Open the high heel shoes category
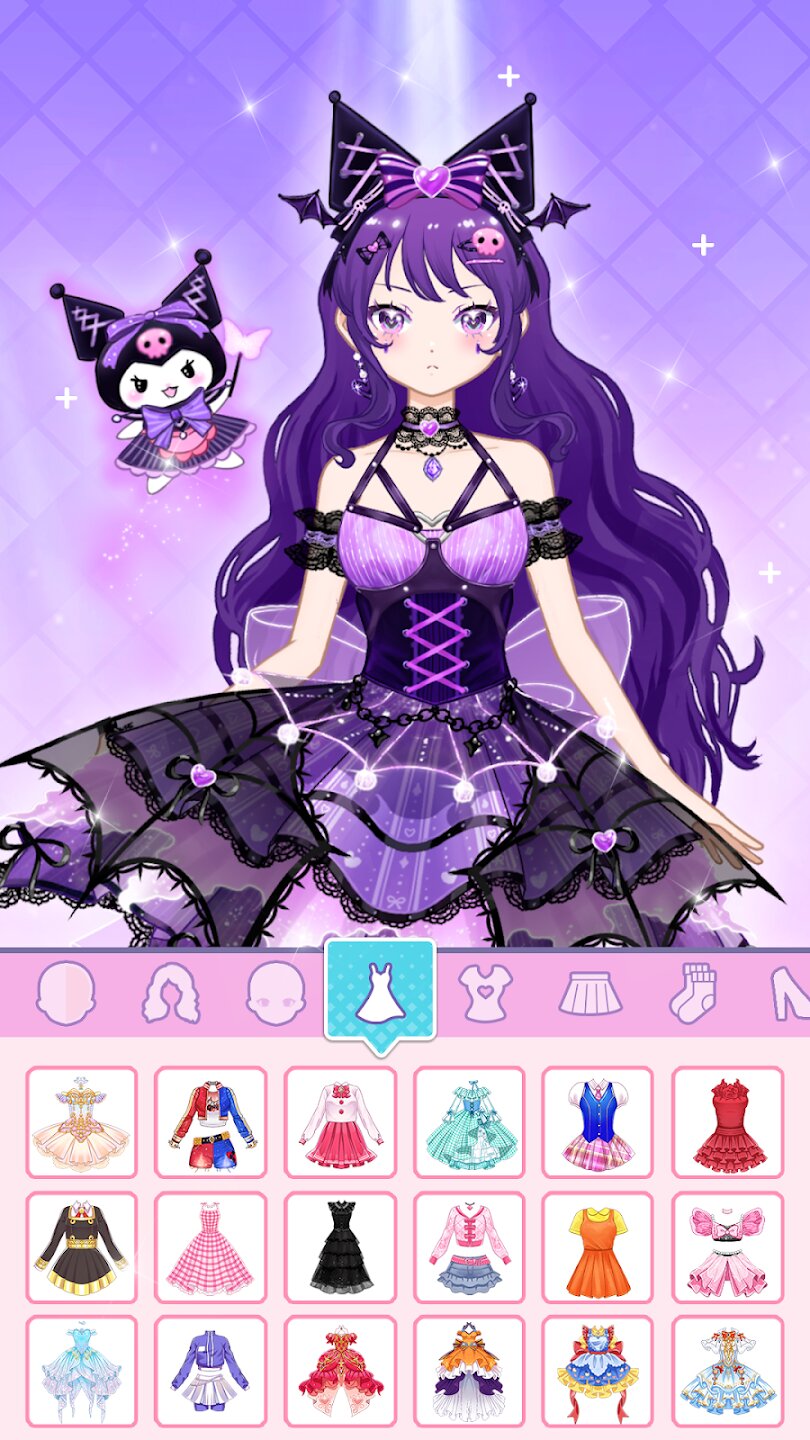810x1440 pixels. [x=790, y=994]
